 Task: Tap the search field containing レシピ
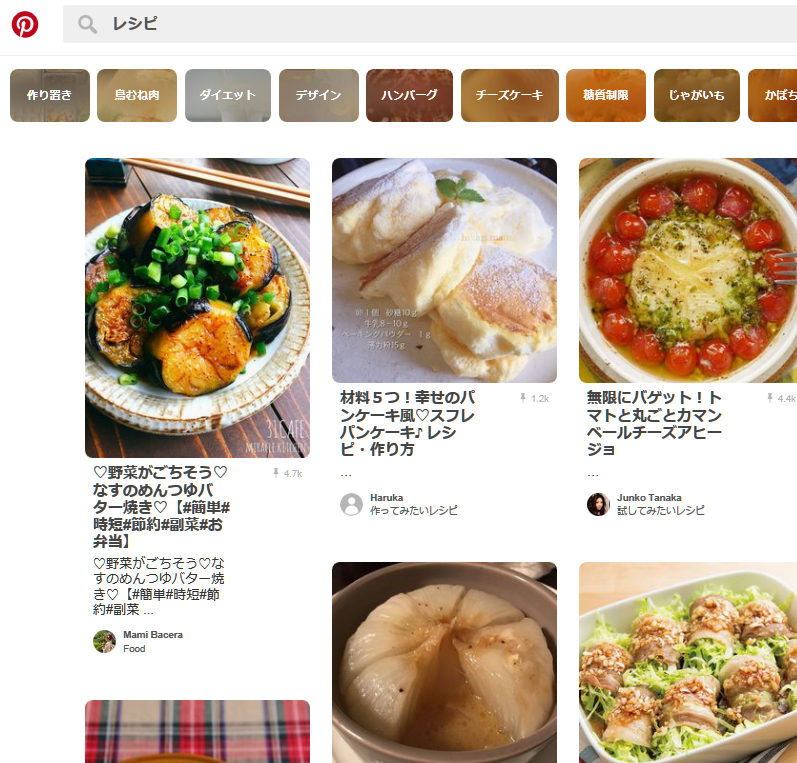coord(430,24)
